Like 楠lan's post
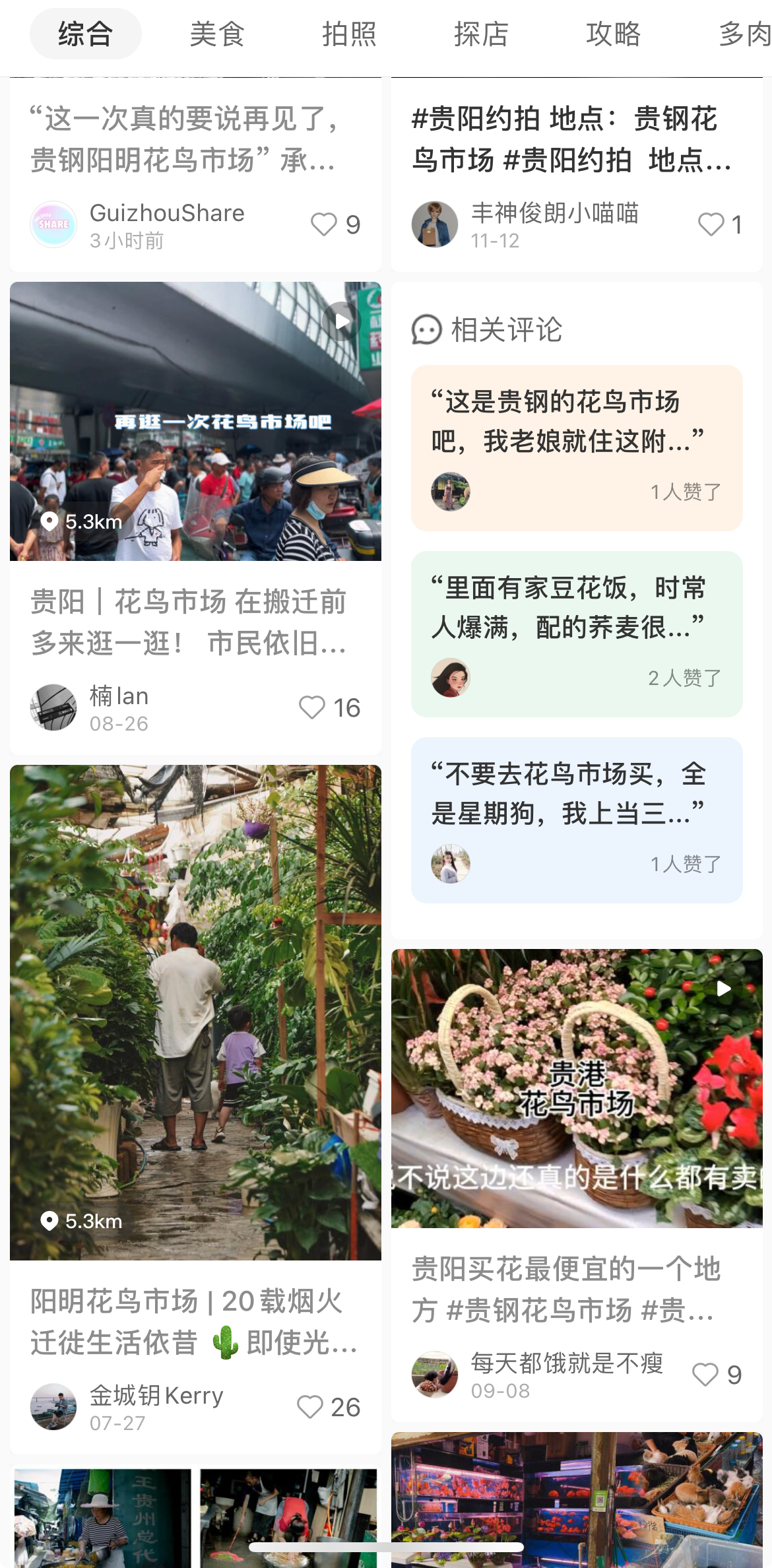 312,707
